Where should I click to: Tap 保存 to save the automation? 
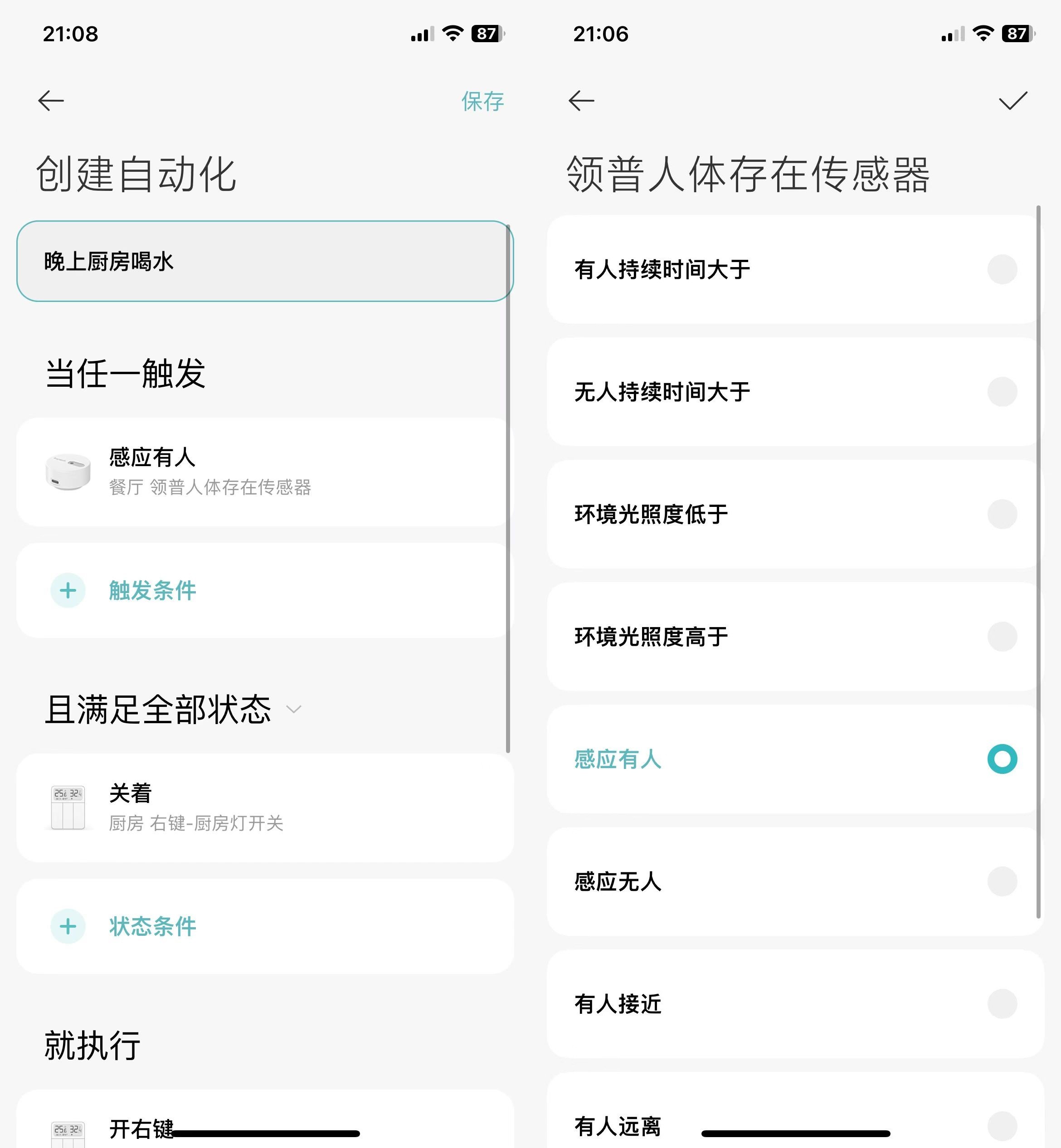(482, 102)
